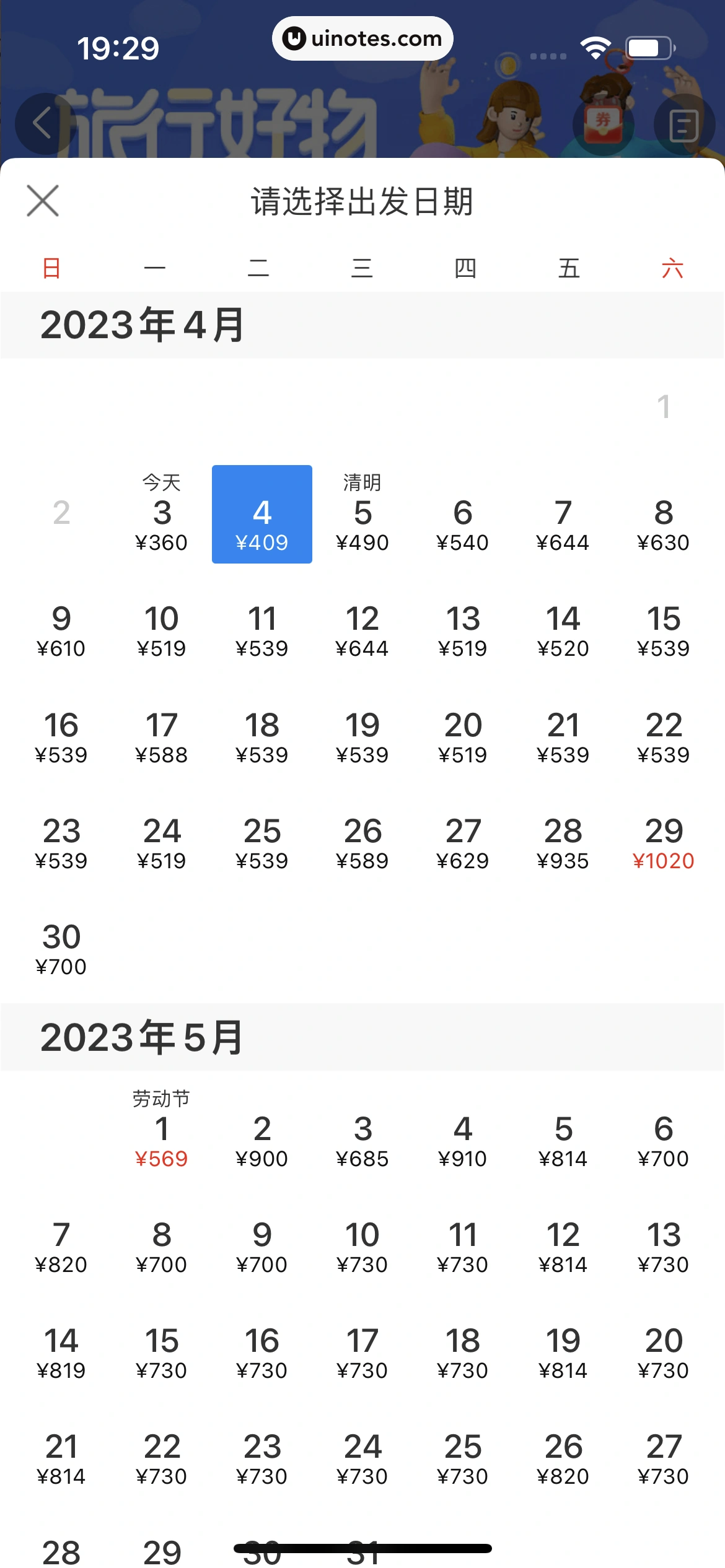
Task: Select April 4 priced ¥409
Action: pos(262,515)
